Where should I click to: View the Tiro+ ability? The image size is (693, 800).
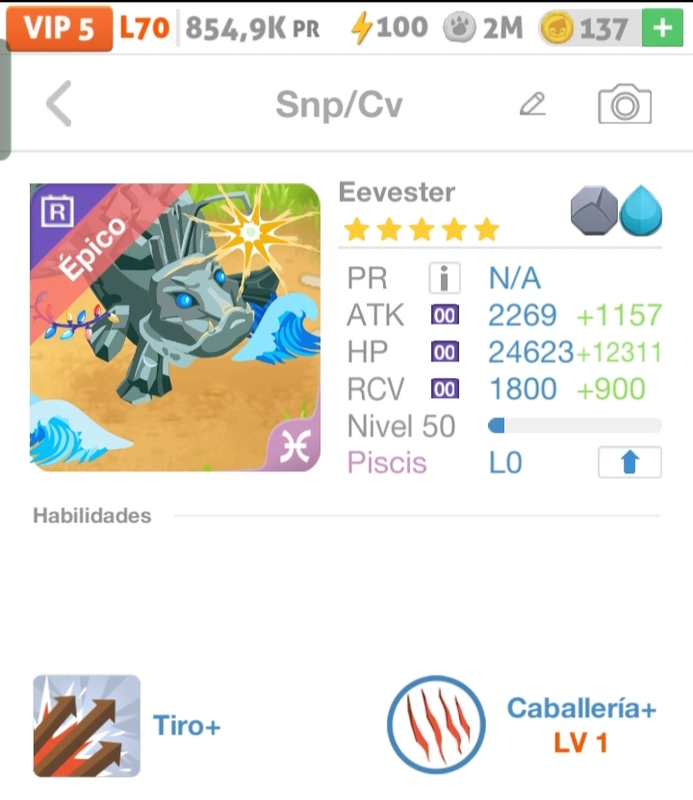pos(87,725)
